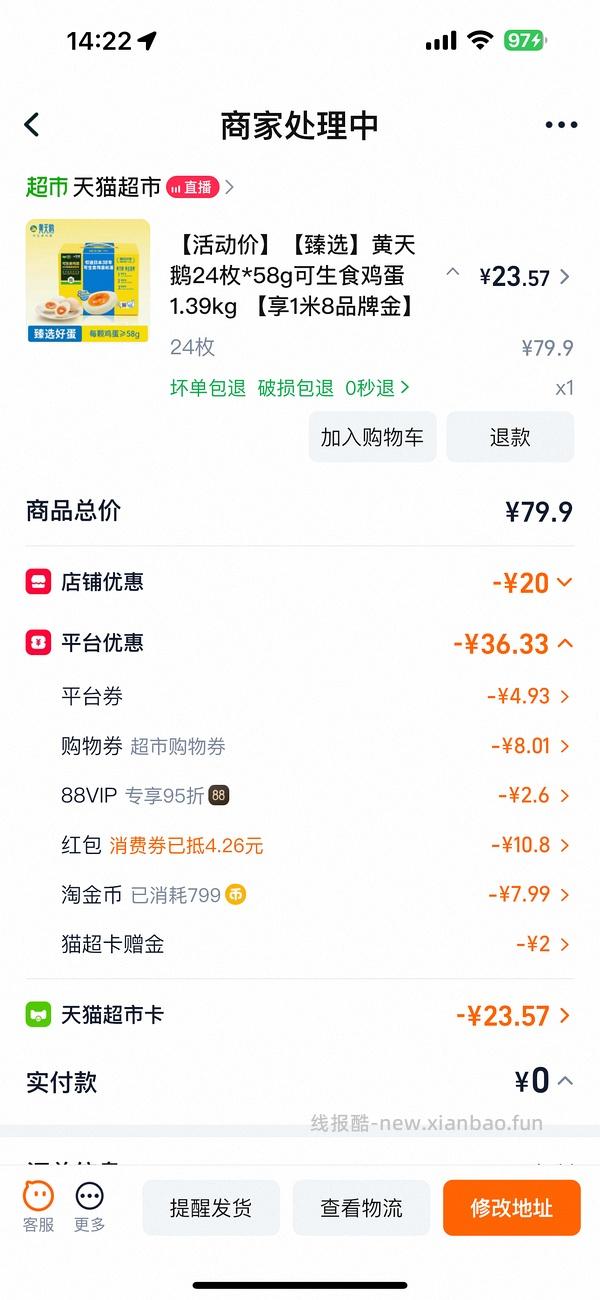Image resolution: width=600 pixels, height=1300 pixels.
Task: Open the three-dot overflow menu
Action: tap(561, 125)
